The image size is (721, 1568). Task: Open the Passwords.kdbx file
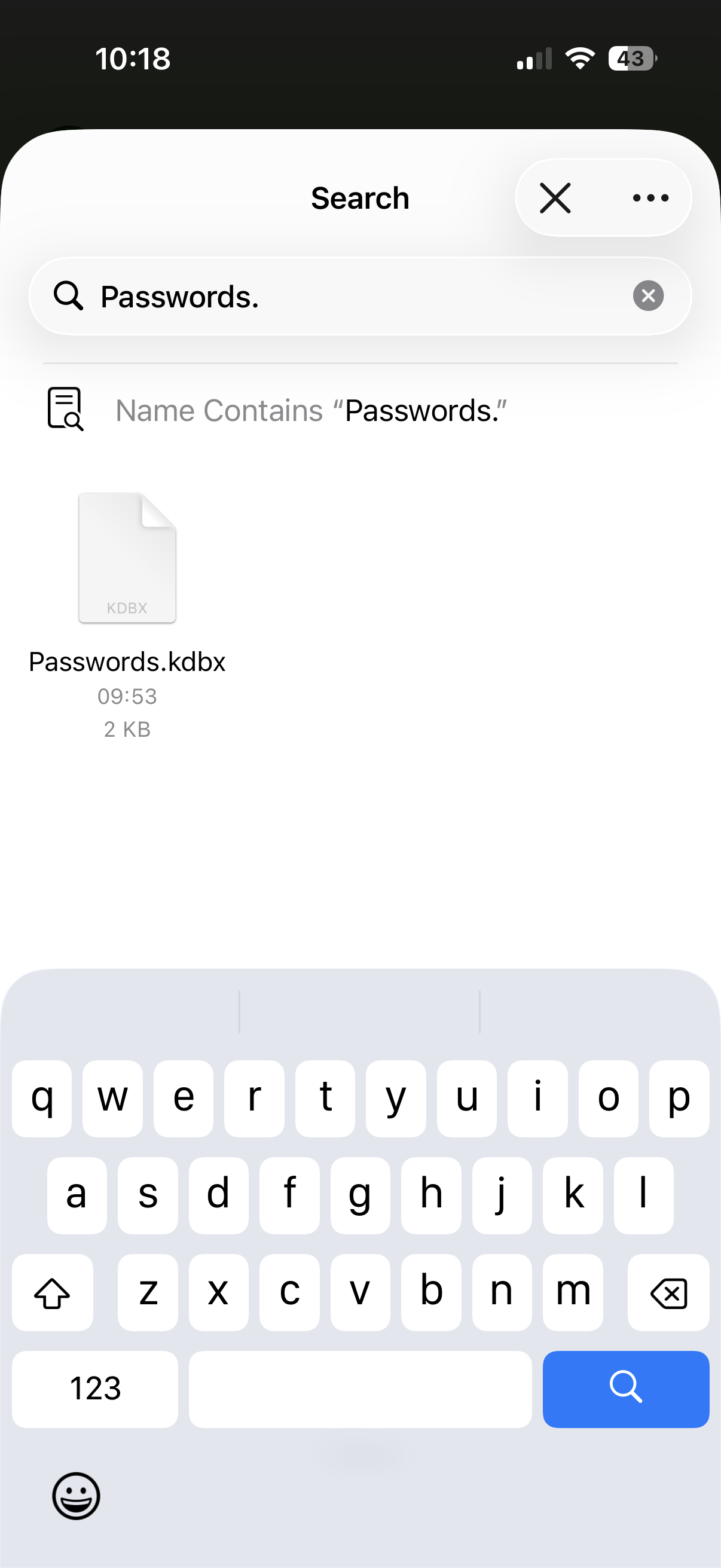127,559
